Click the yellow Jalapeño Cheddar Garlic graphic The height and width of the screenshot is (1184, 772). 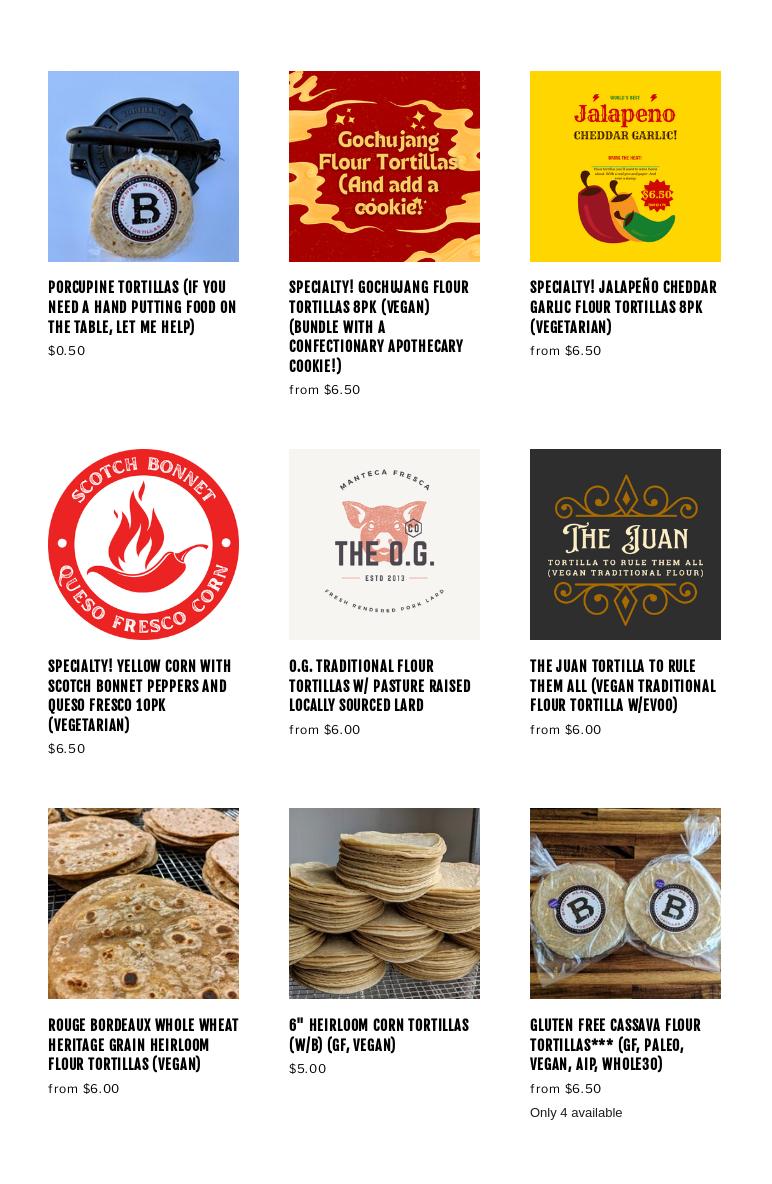625,166
